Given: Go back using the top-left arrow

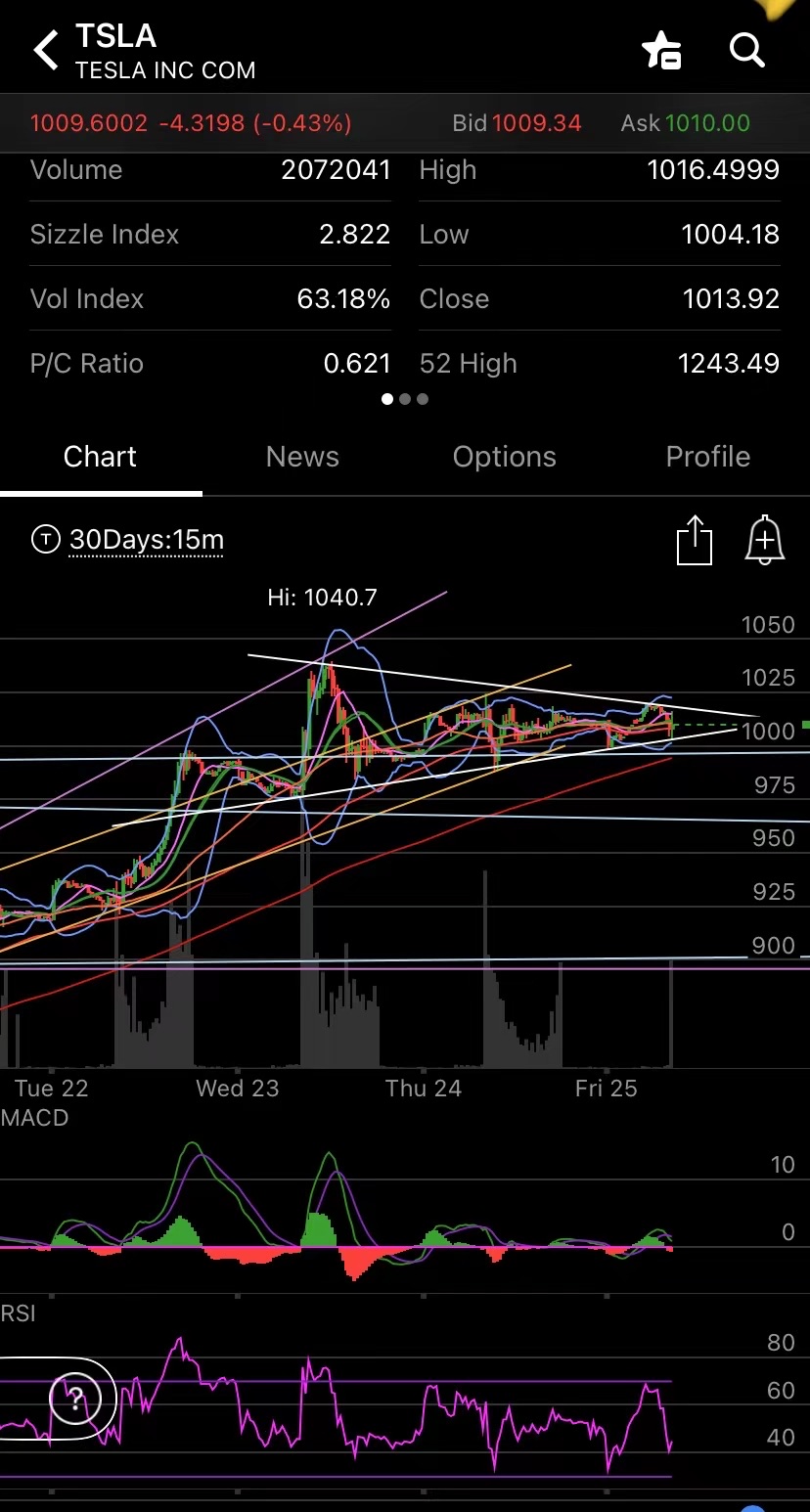Looking at the screenshot, I should click(x=45, y=50).
